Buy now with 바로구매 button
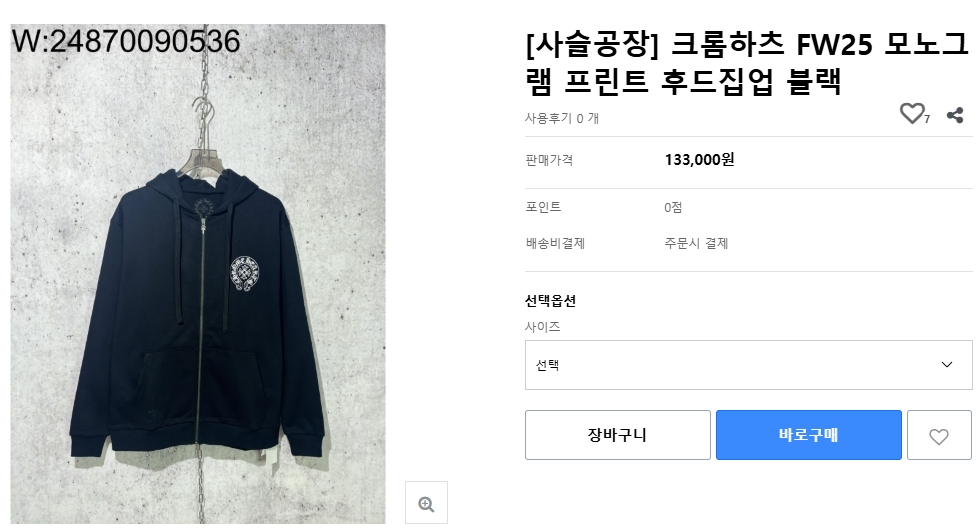Screen dimensions: 978x530 tap(808, 435)
